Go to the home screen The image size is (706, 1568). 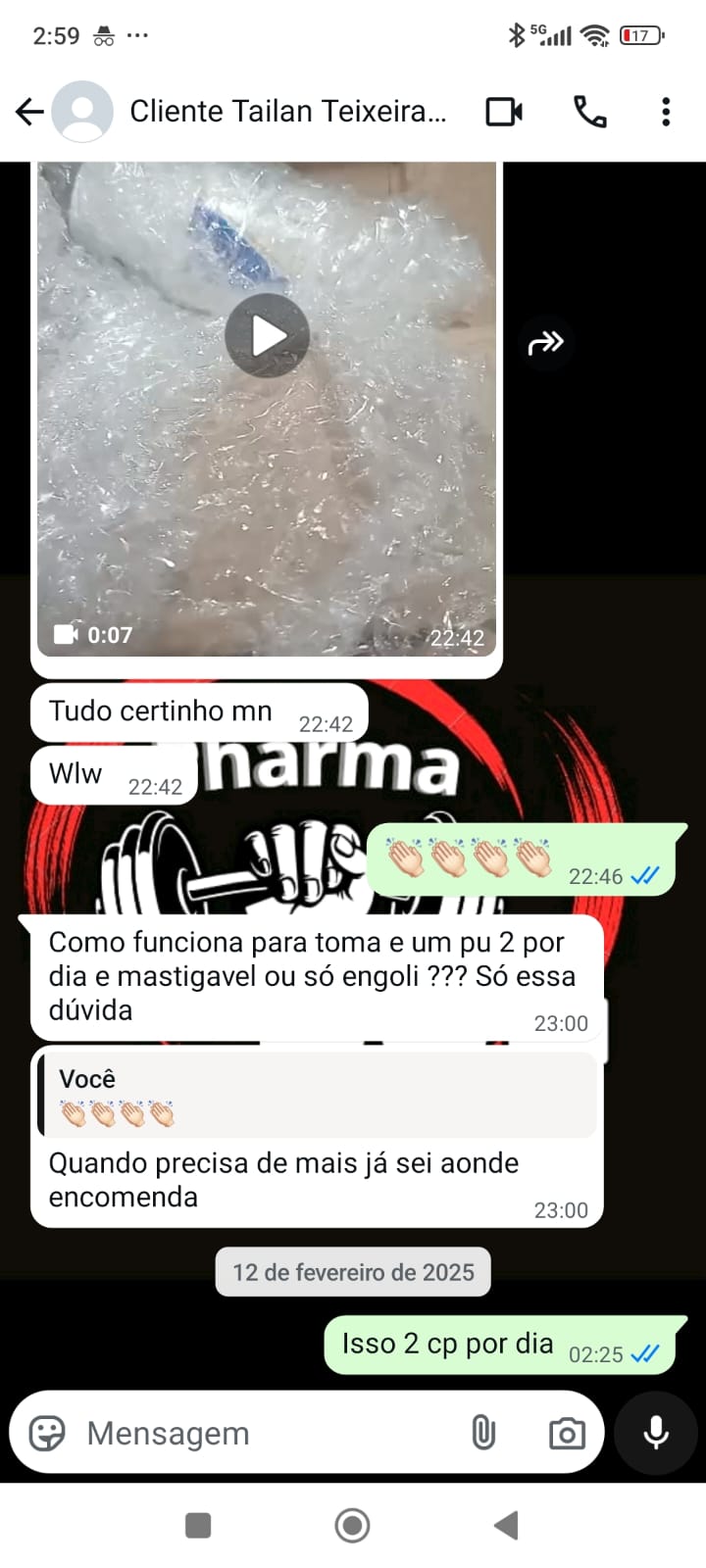(x=352, y=1525)
